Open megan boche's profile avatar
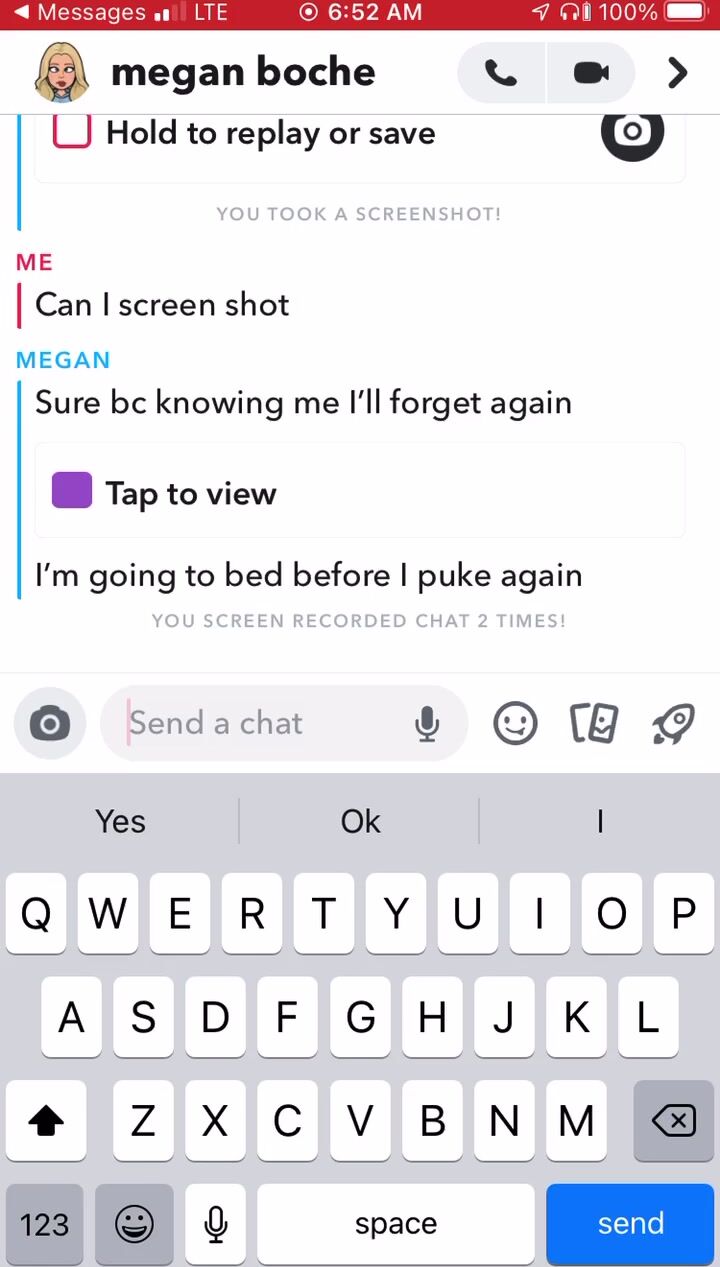This screenshot has height=1267, width=720. [63, 73]
